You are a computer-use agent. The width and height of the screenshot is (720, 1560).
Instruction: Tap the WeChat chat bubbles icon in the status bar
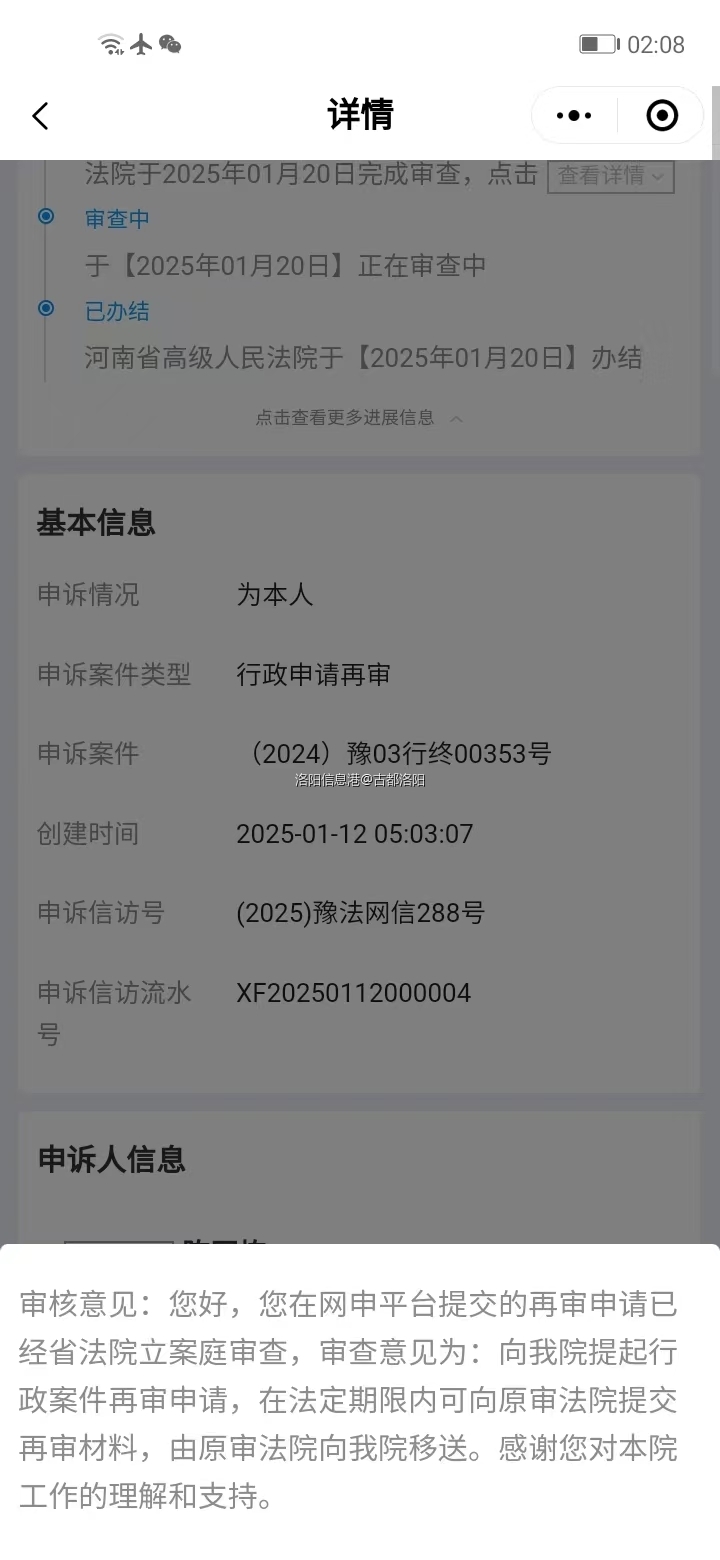tap(172, 44)
